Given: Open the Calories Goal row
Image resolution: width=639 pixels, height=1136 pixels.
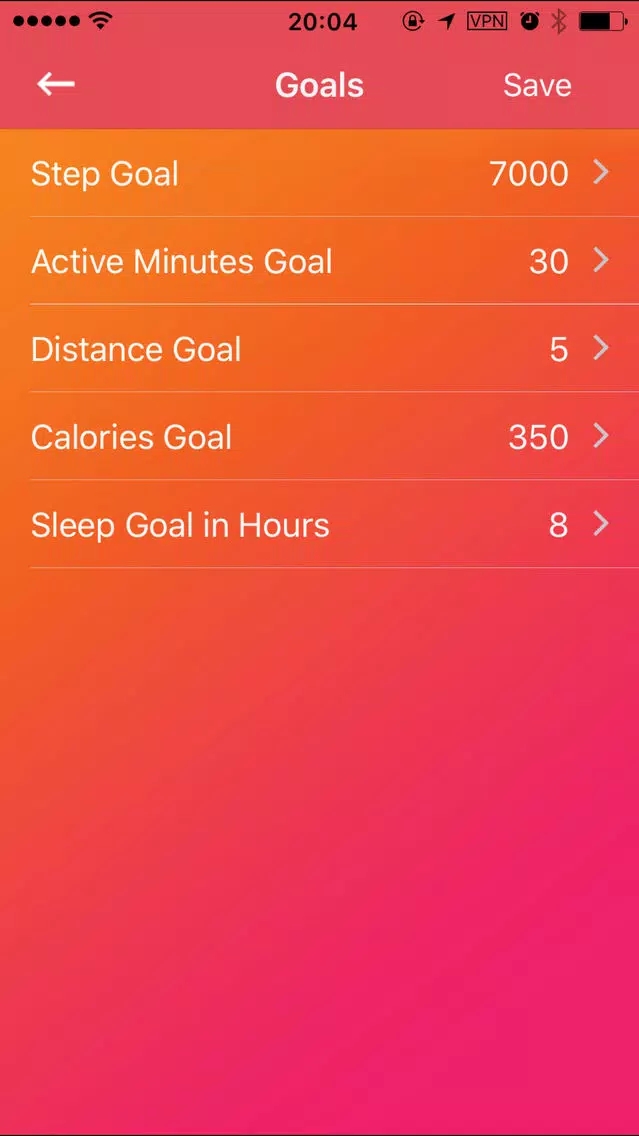Looking at the screenshot, I should [x=320, y=436].
